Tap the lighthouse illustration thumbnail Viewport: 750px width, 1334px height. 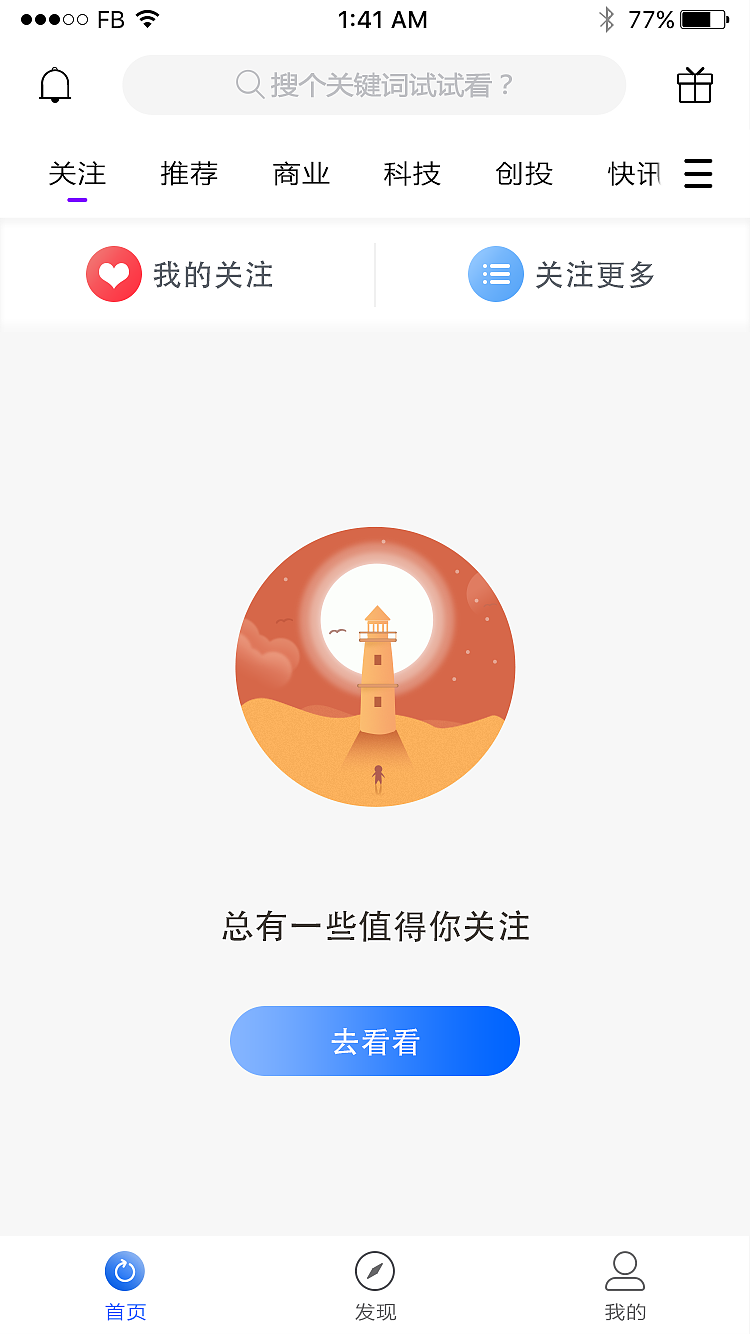point(374,666)
